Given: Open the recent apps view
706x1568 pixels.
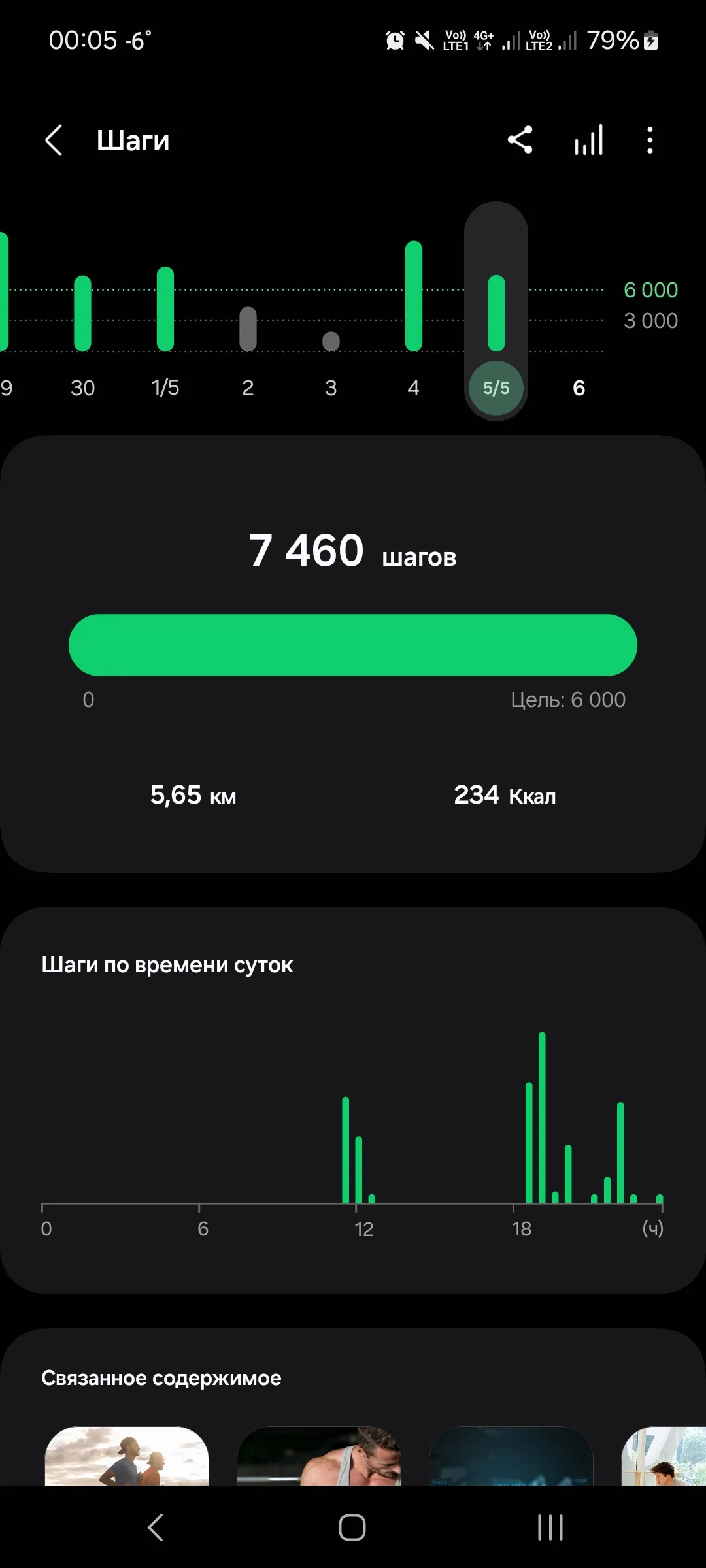Looking at the screenshot, I should point(550,1527).
